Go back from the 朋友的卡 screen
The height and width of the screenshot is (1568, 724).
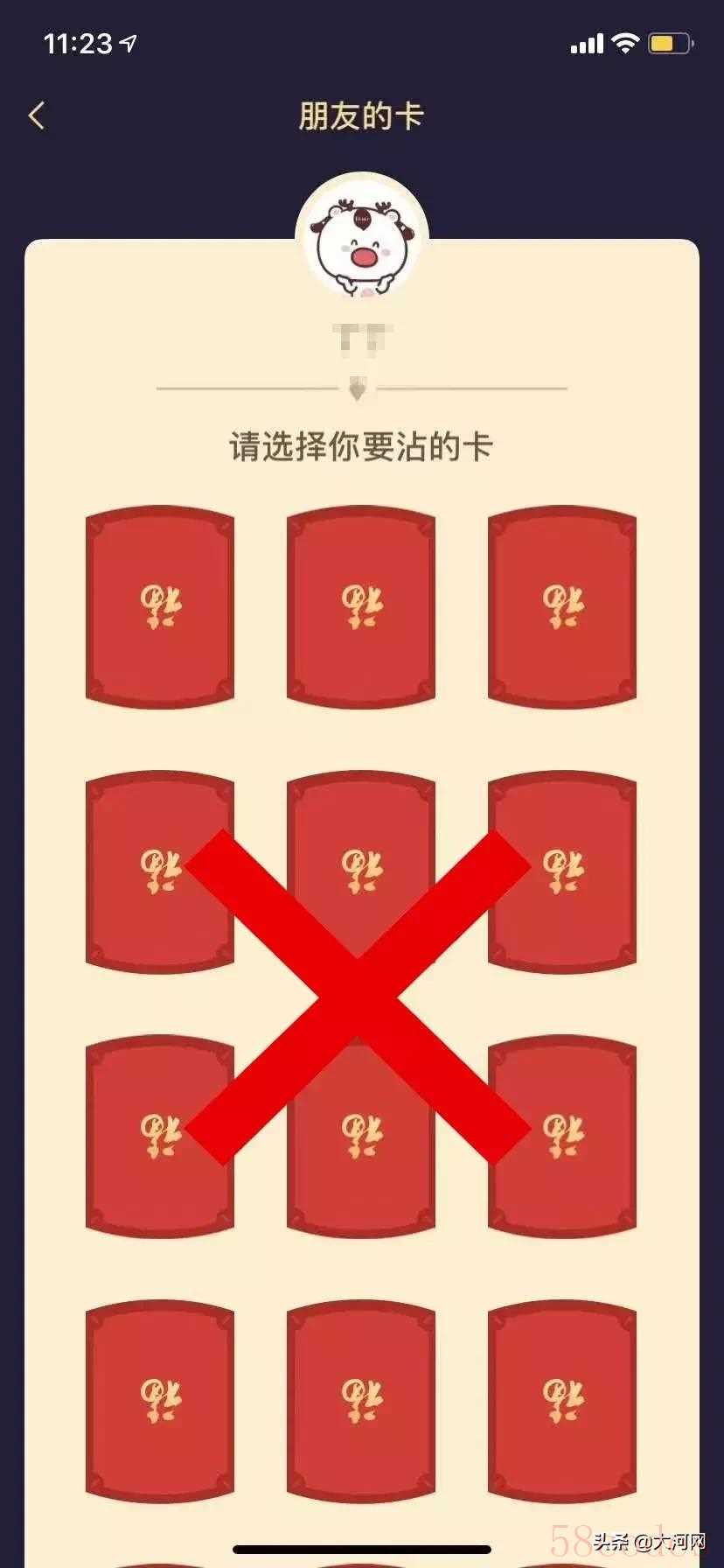[x=37, y=115]
